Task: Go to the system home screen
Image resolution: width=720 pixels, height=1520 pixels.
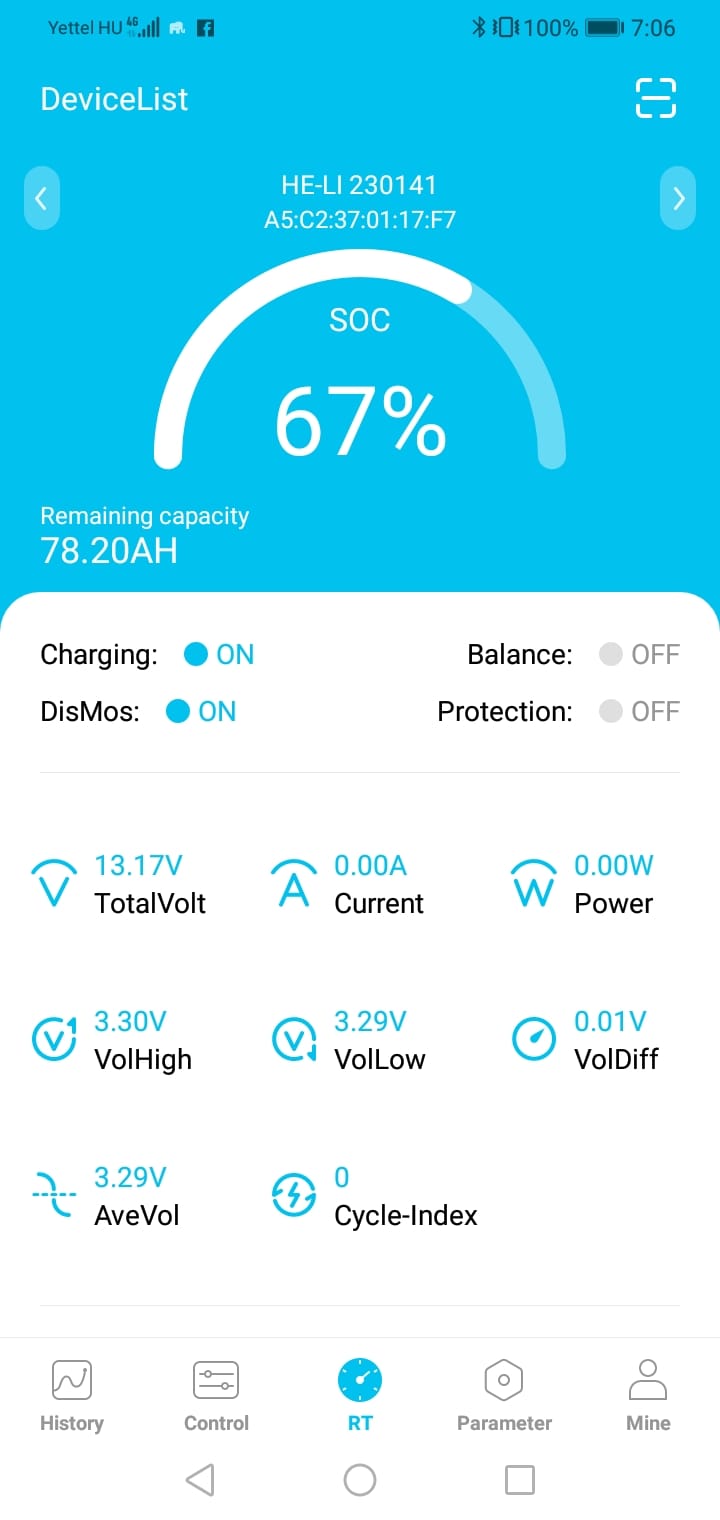Action: click(x=360, y=1480)
